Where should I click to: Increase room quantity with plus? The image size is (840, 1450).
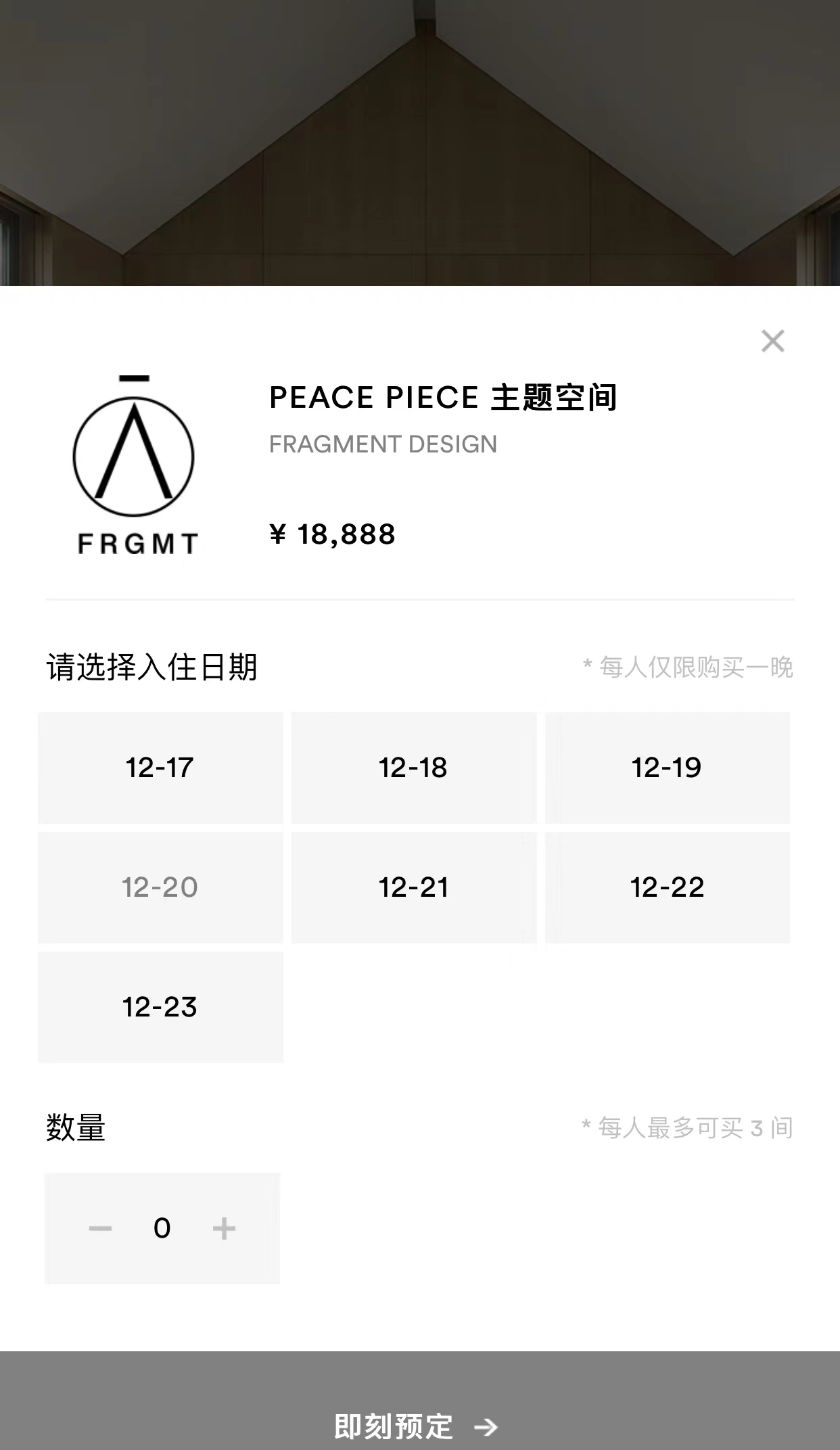(224, 1228)
